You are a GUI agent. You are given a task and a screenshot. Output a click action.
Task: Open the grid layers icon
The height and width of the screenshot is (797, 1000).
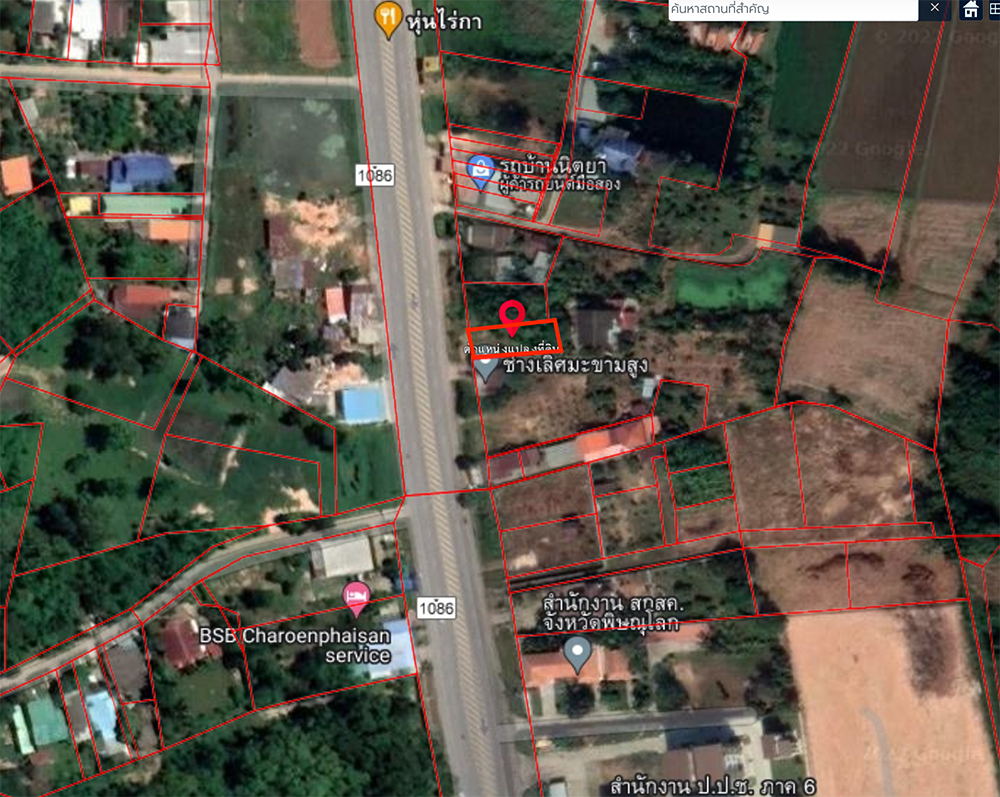(993, 10)
